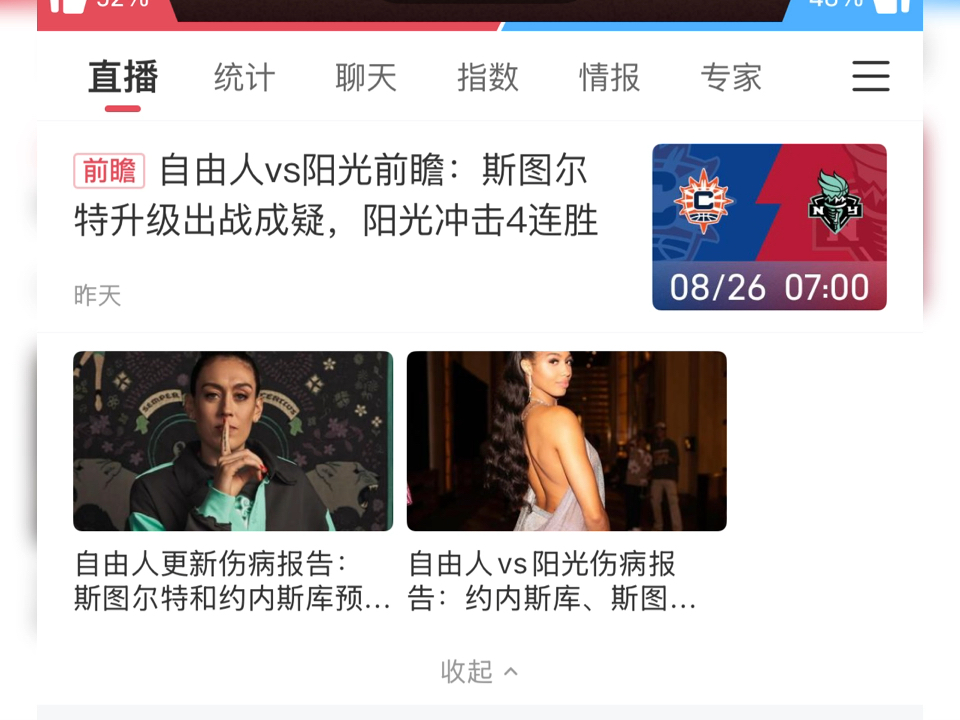Open the hamburger menu icon
The width and height of the screenshot is (960, 720).
tap(870, 76)
